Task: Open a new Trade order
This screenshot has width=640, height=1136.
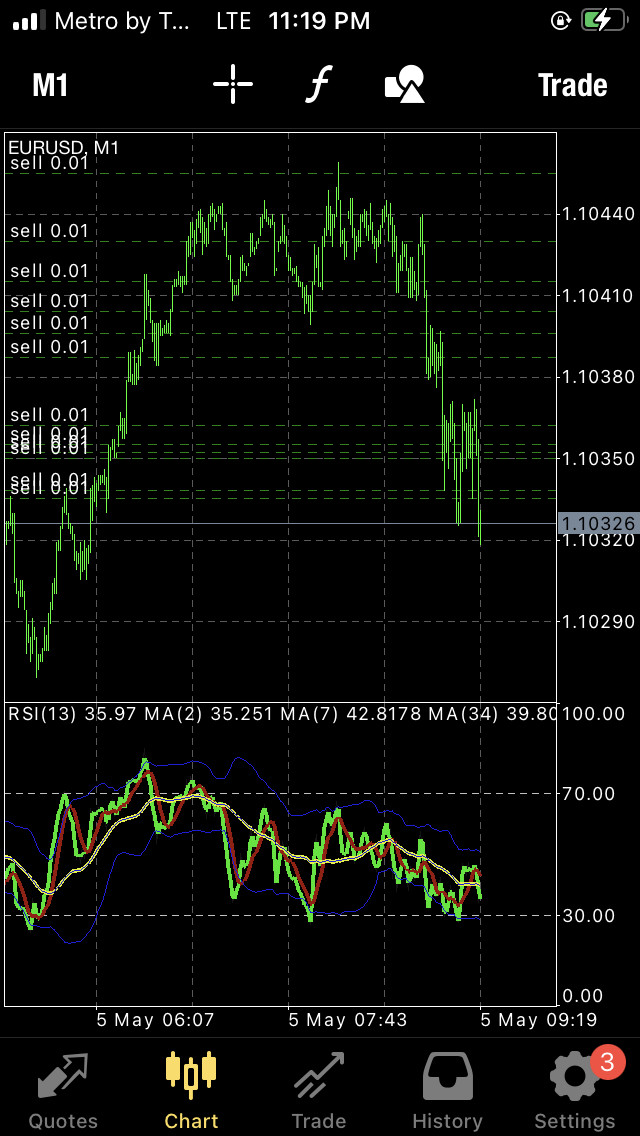Action: (572, 86)
